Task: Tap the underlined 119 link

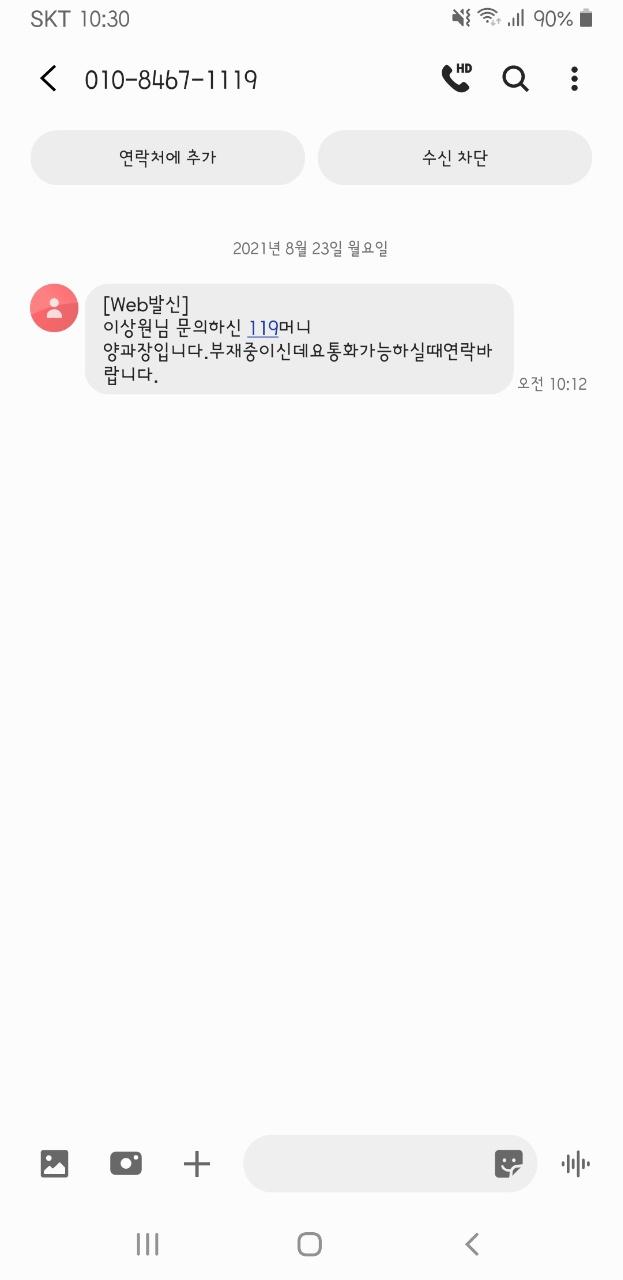Action: coord(262,326)
